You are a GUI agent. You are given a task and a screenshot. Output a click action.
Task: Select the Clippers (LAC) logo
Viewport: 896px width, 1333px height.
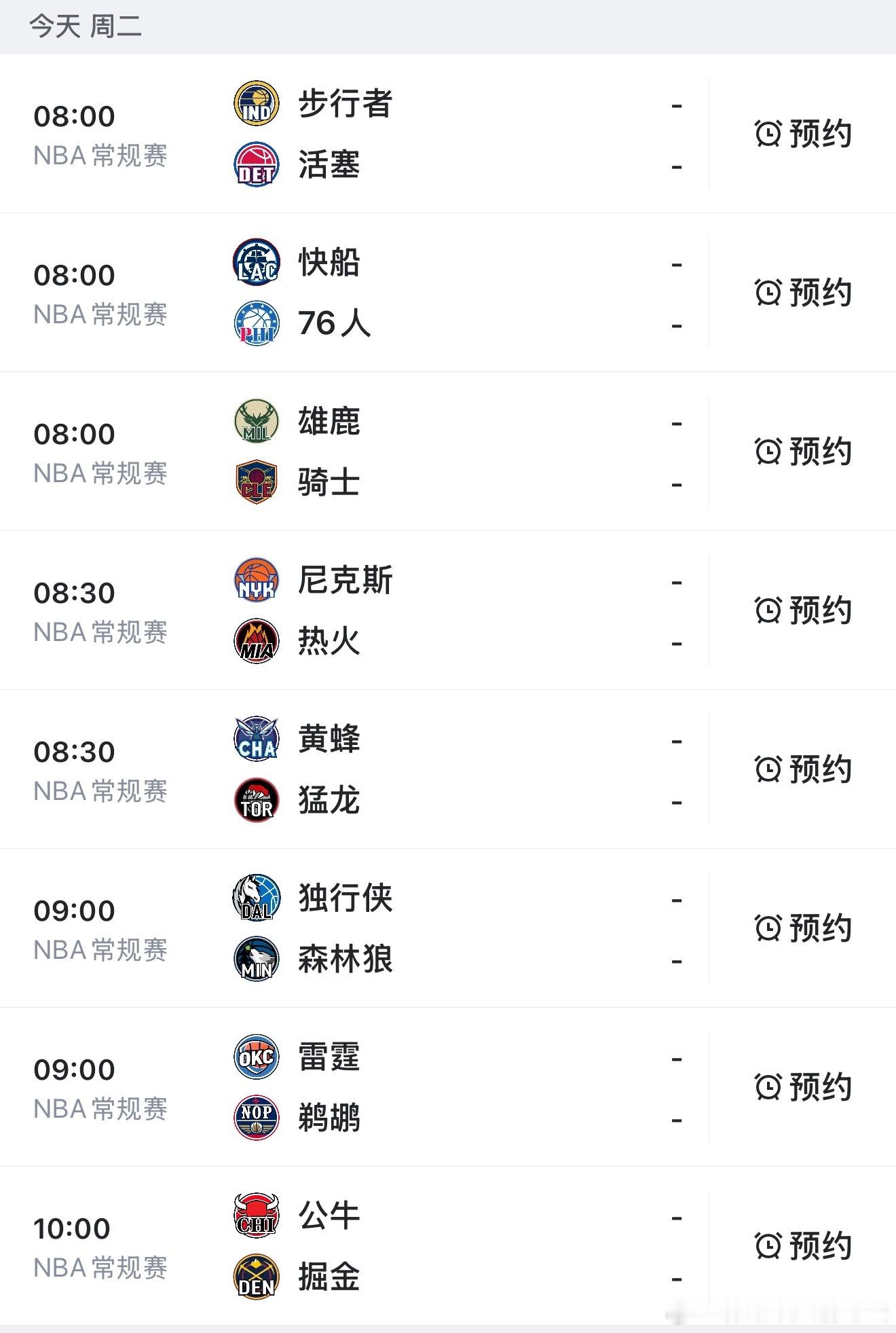tap(255, 263)
